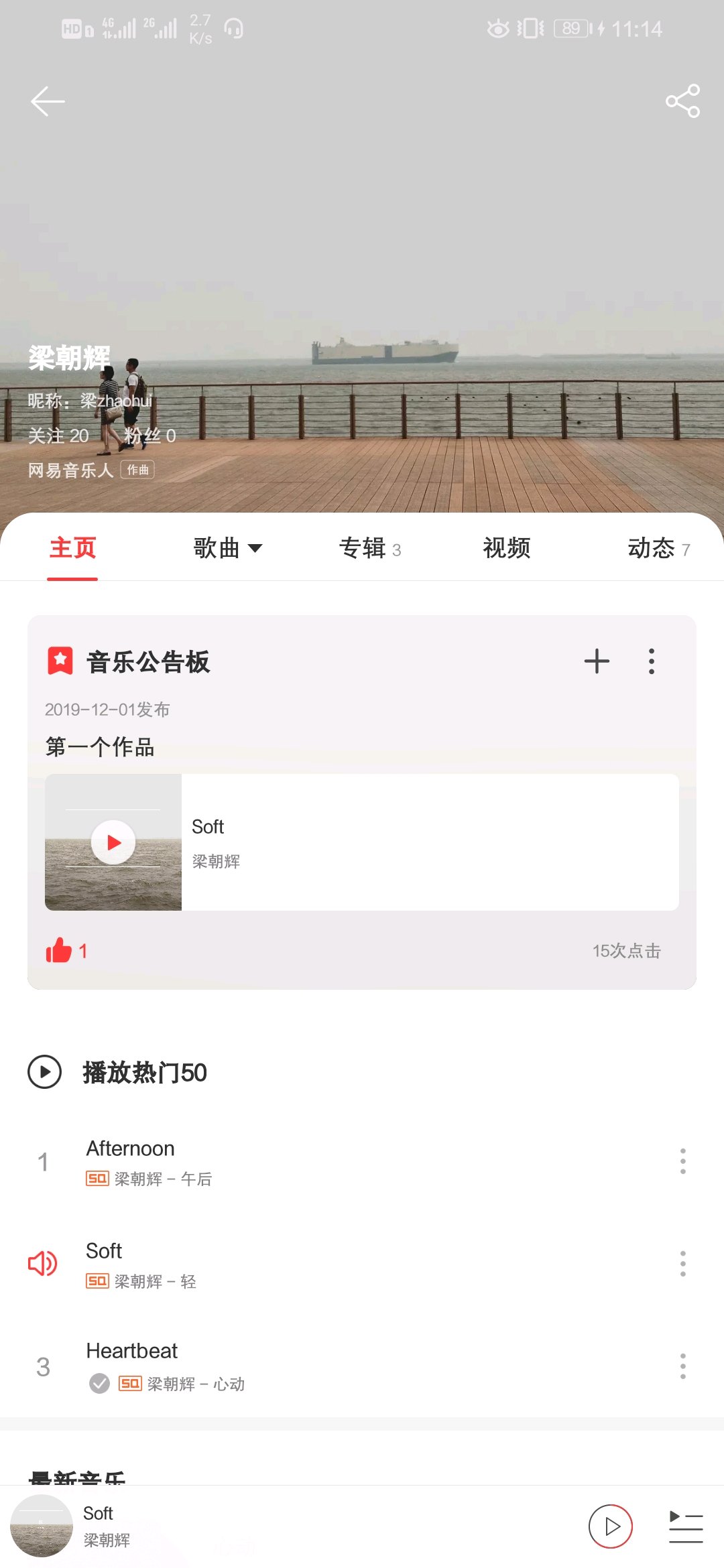Open overflow menu of 音乐公告板
The height and width of the screenshot is (1568, 724).
click(651, 661)
